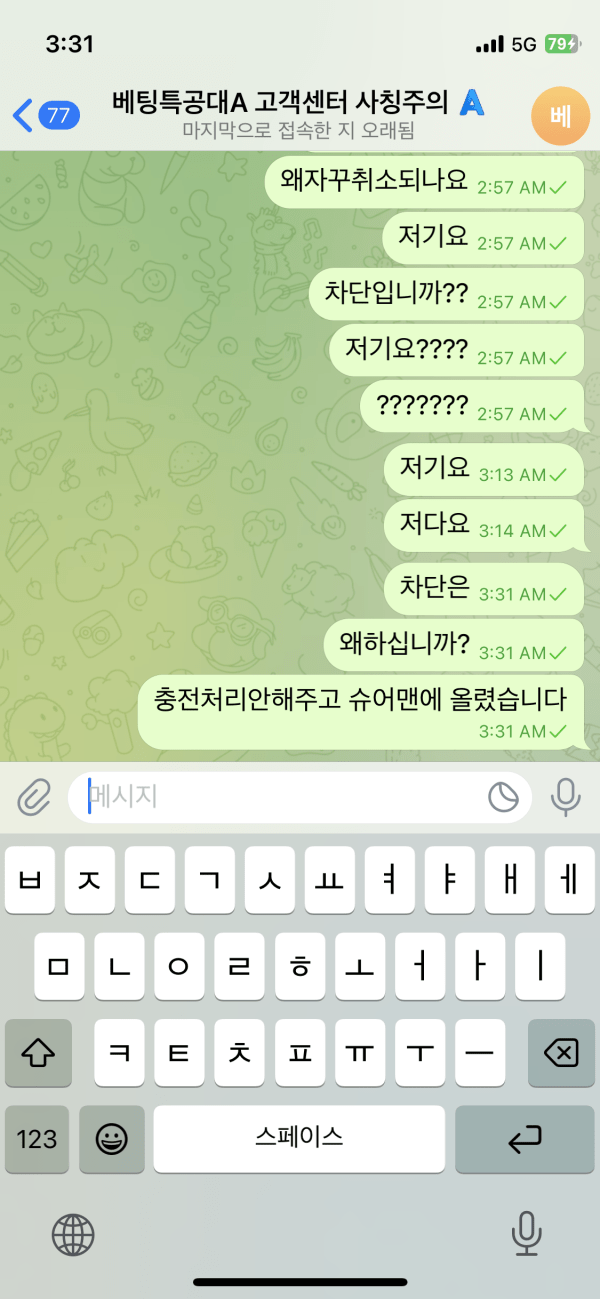Open the orange 베 profile avatar

tap(561, 116)
